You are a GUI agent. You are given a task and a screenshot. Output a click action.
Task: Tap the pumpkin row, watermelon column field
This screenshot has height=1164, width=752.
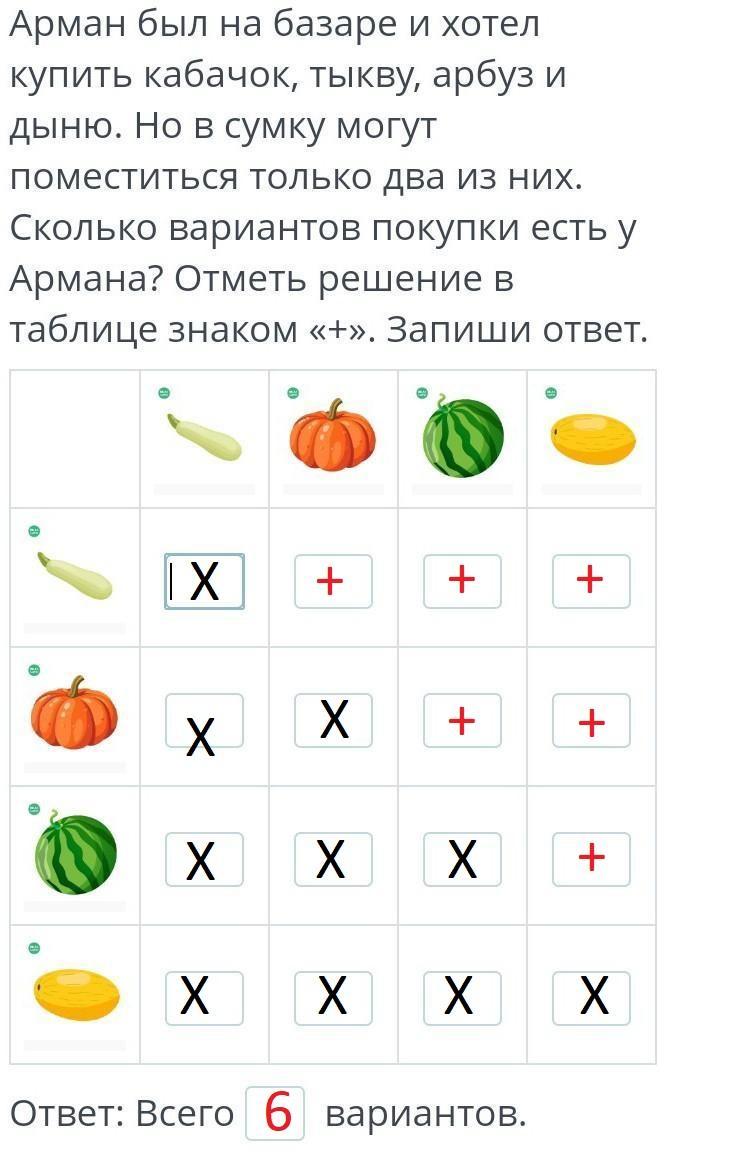(x=462, y=720)
